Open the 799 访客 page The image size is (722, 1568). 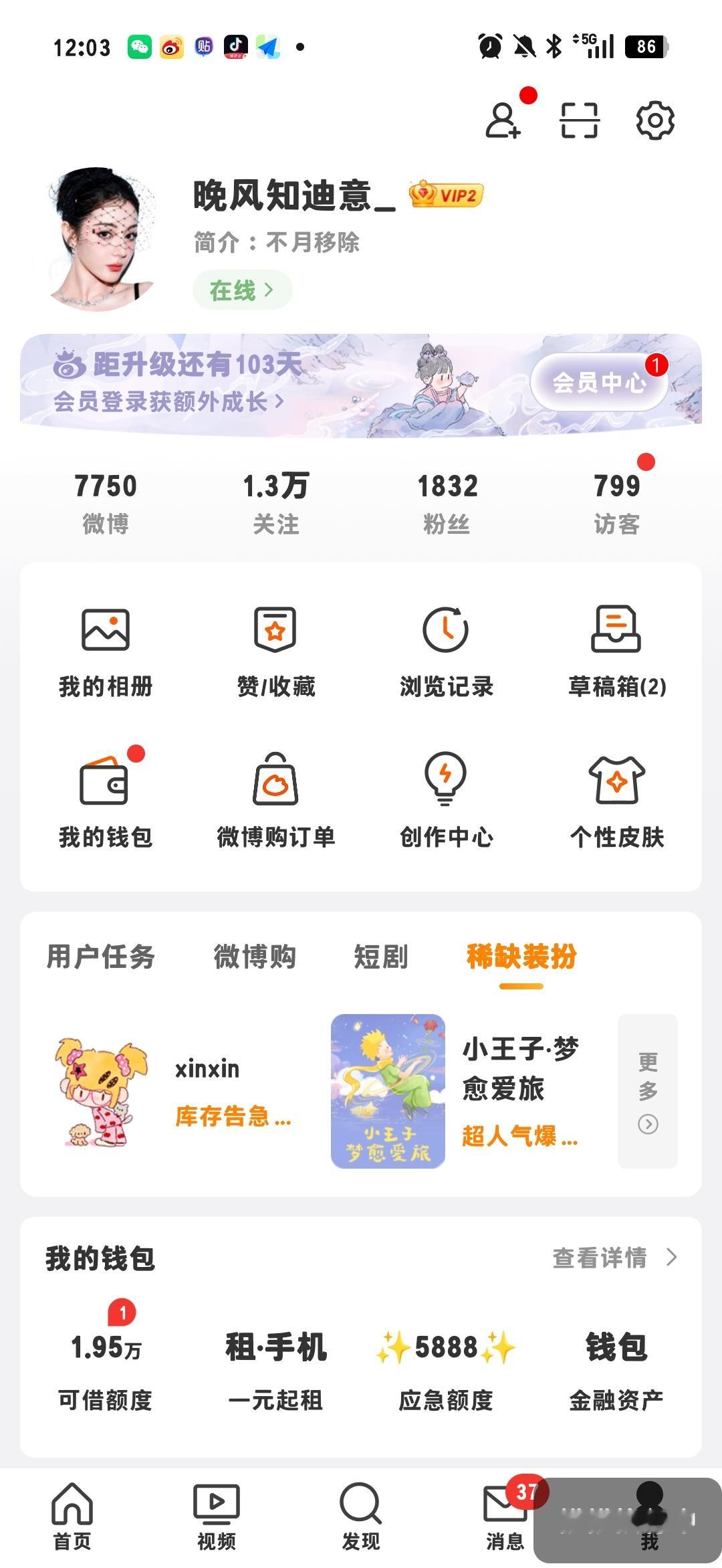(616, 503)
